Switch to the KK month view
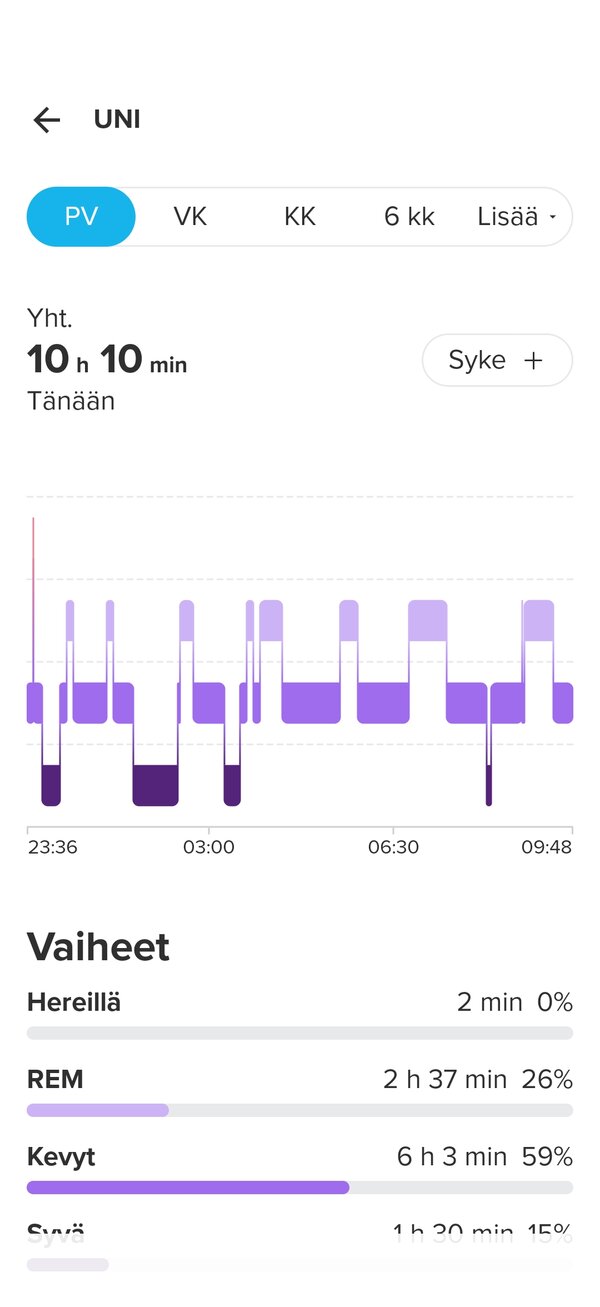Viewport: 600px width, 1307px height. point(300,217)
